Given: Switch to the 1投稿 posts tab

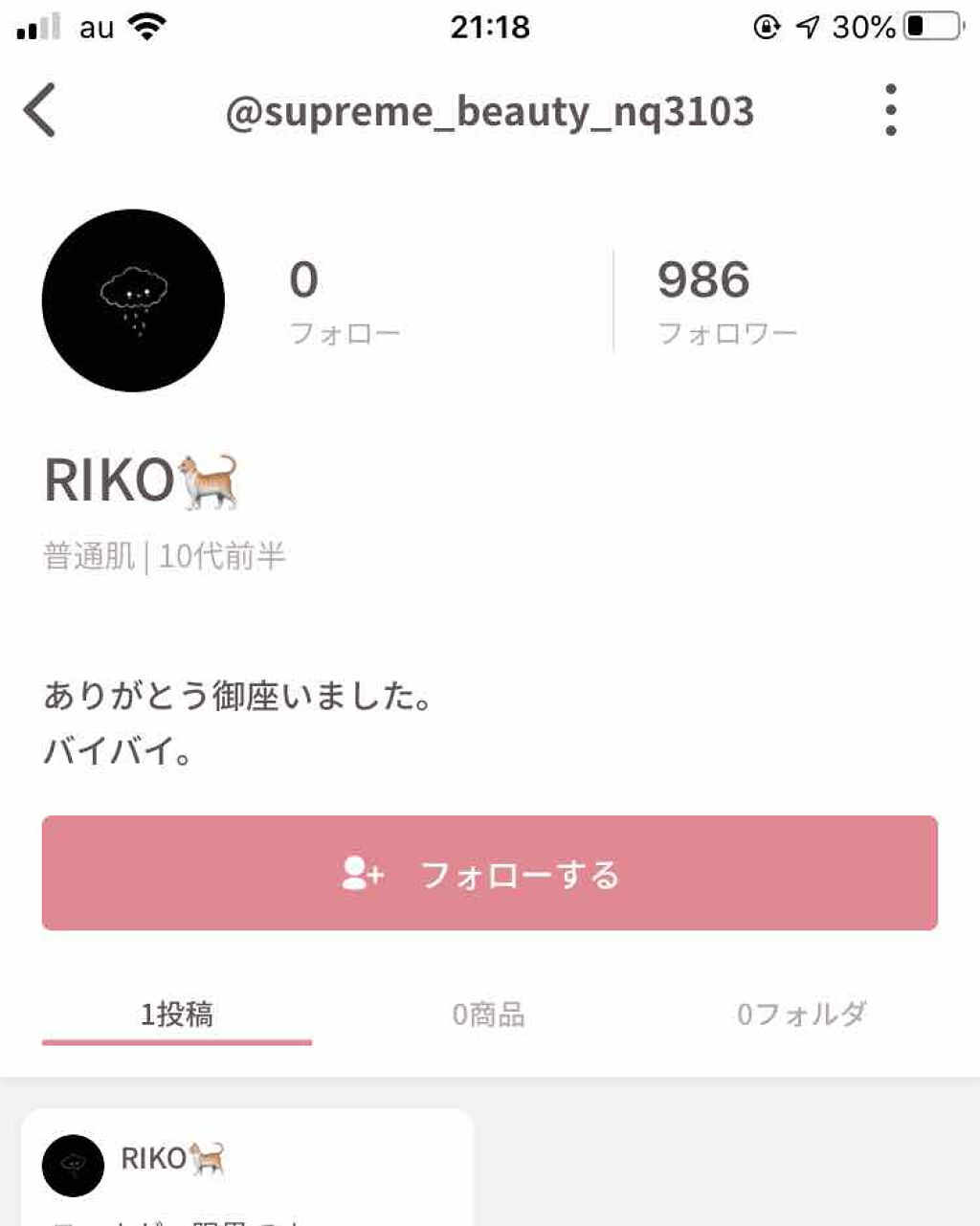Looking at the screenshot, I should tap(178, 1013).
